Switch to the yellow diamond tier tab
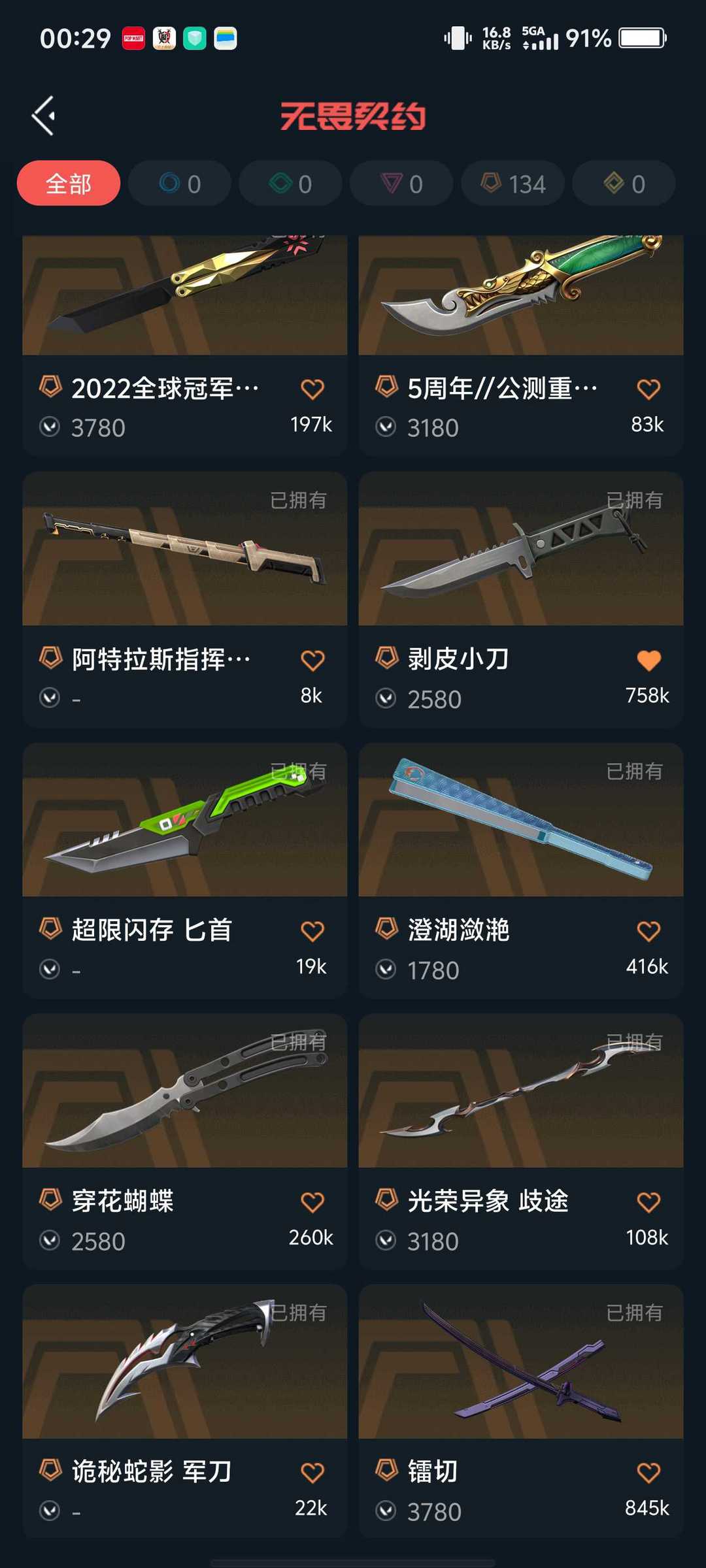 tap(624, 184)
